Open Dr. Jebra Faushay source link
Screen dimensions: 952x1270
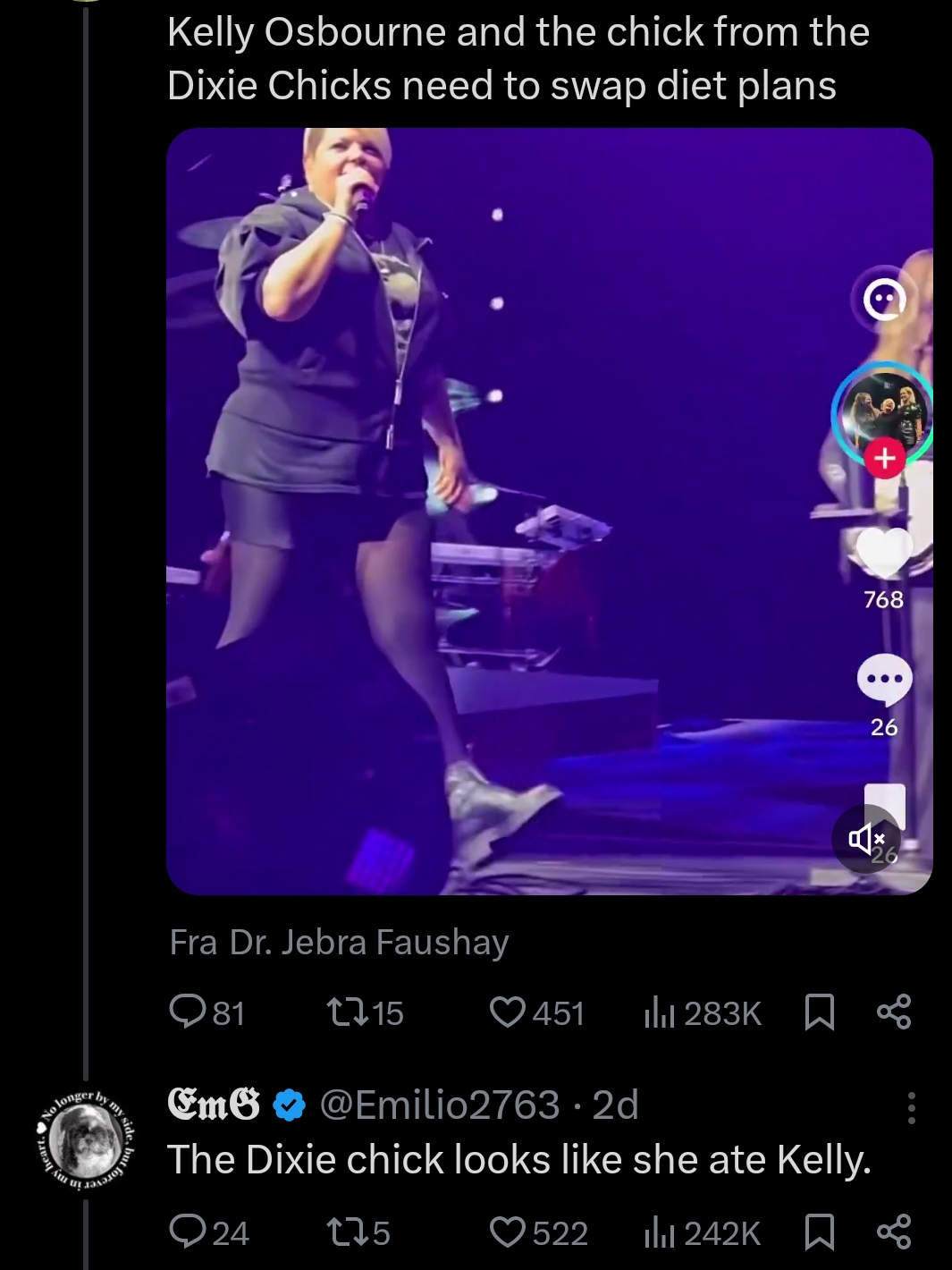click(x=340, y=942)
